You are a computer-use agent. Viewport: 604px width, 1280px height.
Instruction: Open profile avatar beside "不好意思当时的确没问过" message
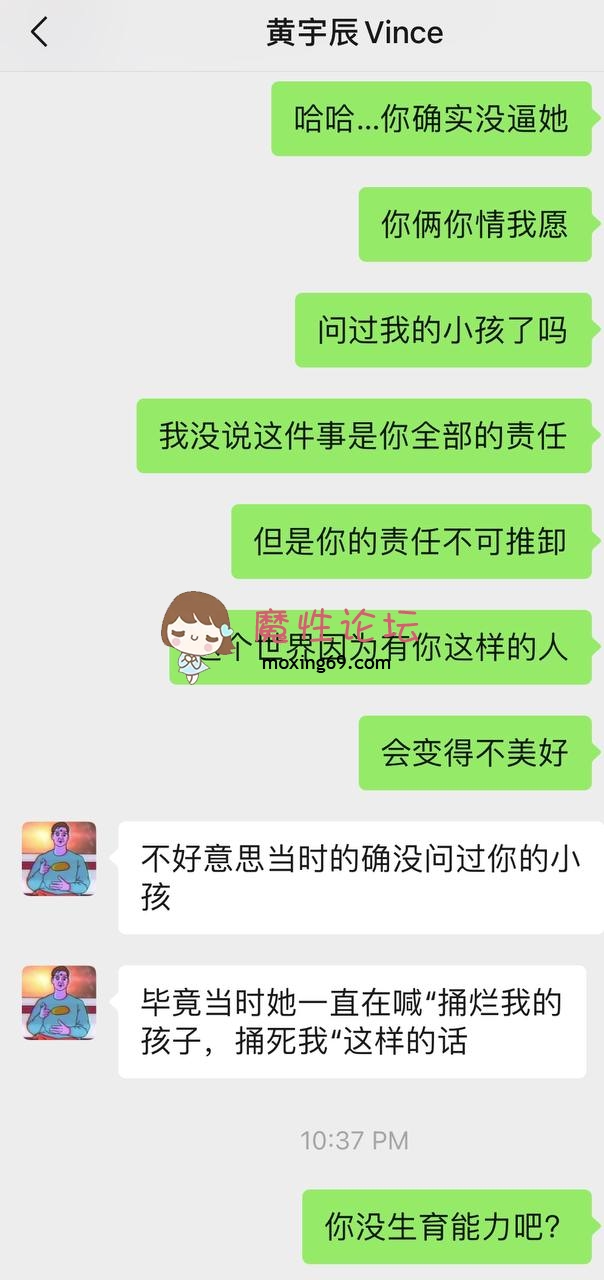[59, 858]
